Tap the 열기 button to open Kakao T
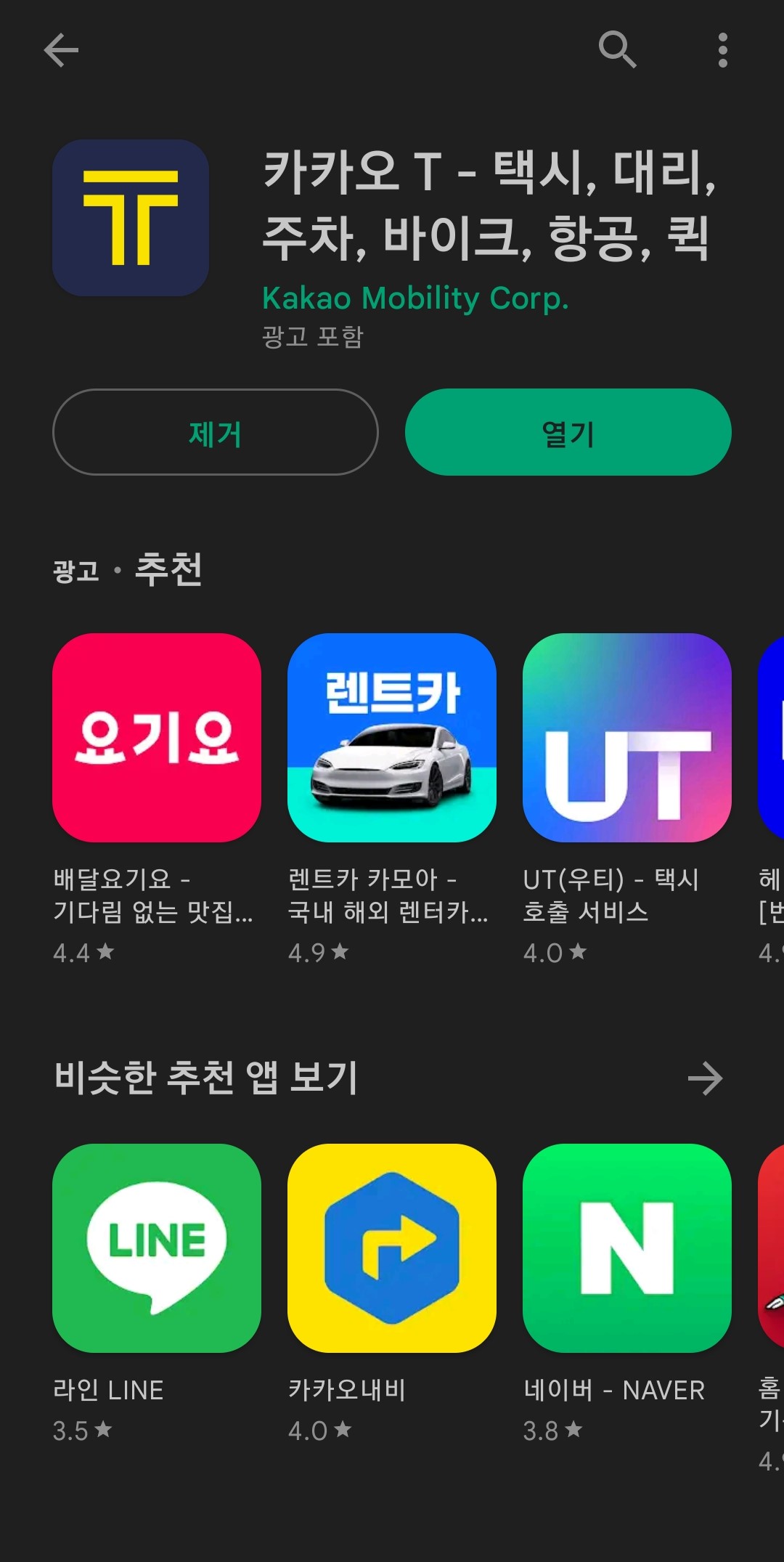 point(568,433)
